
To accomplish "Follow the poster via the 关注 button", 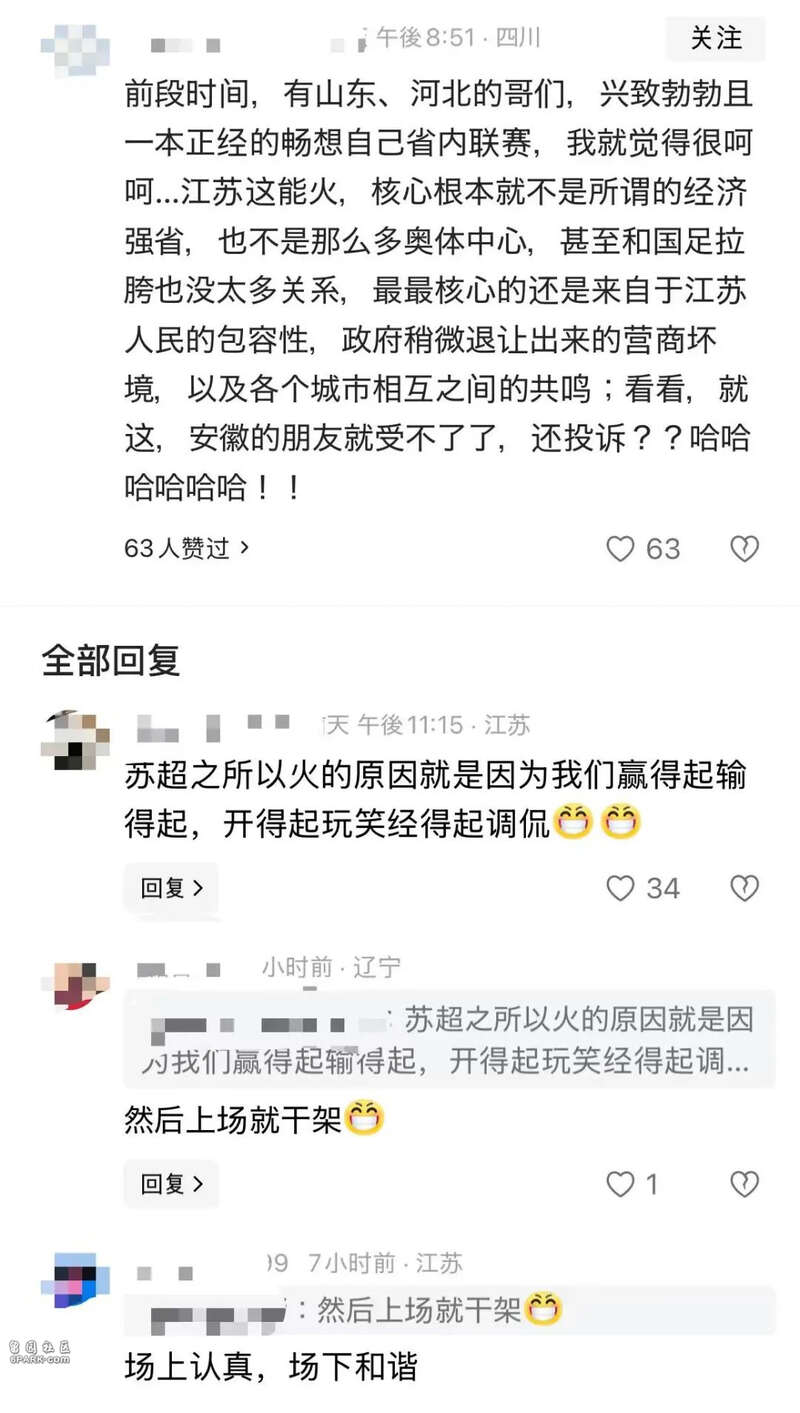I will click(x=716, y=39).
